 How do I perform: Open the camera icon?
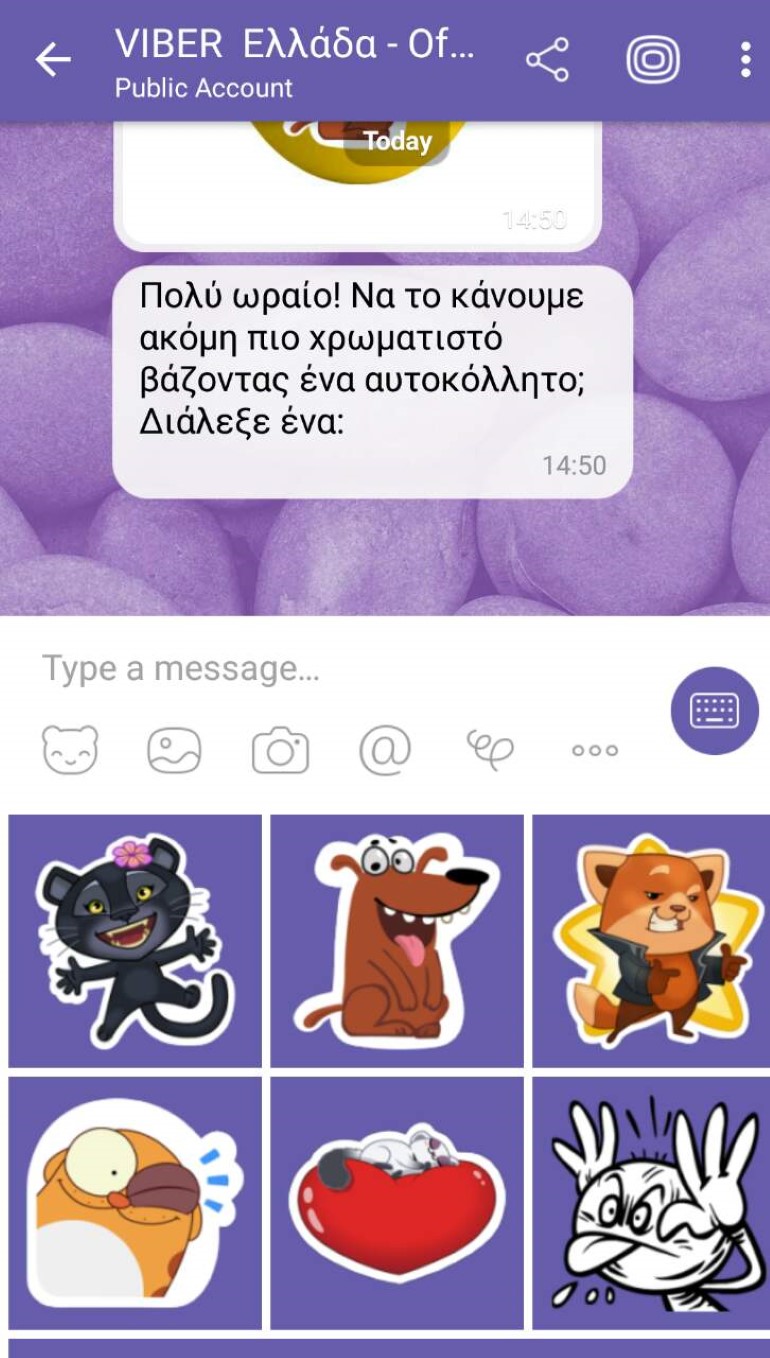point(280,750)
